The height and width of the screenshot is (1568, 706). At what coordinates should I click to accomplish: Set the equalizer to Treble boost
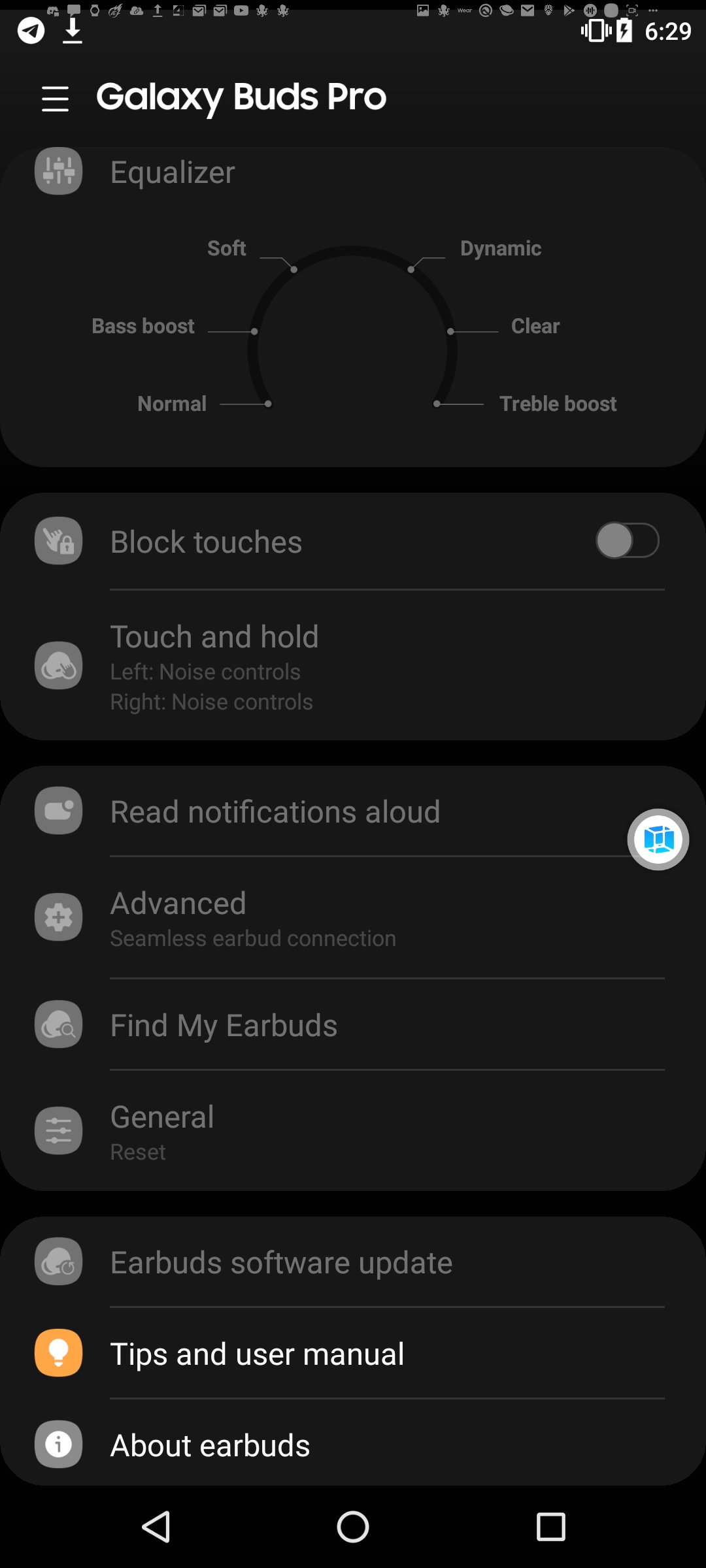558,404
